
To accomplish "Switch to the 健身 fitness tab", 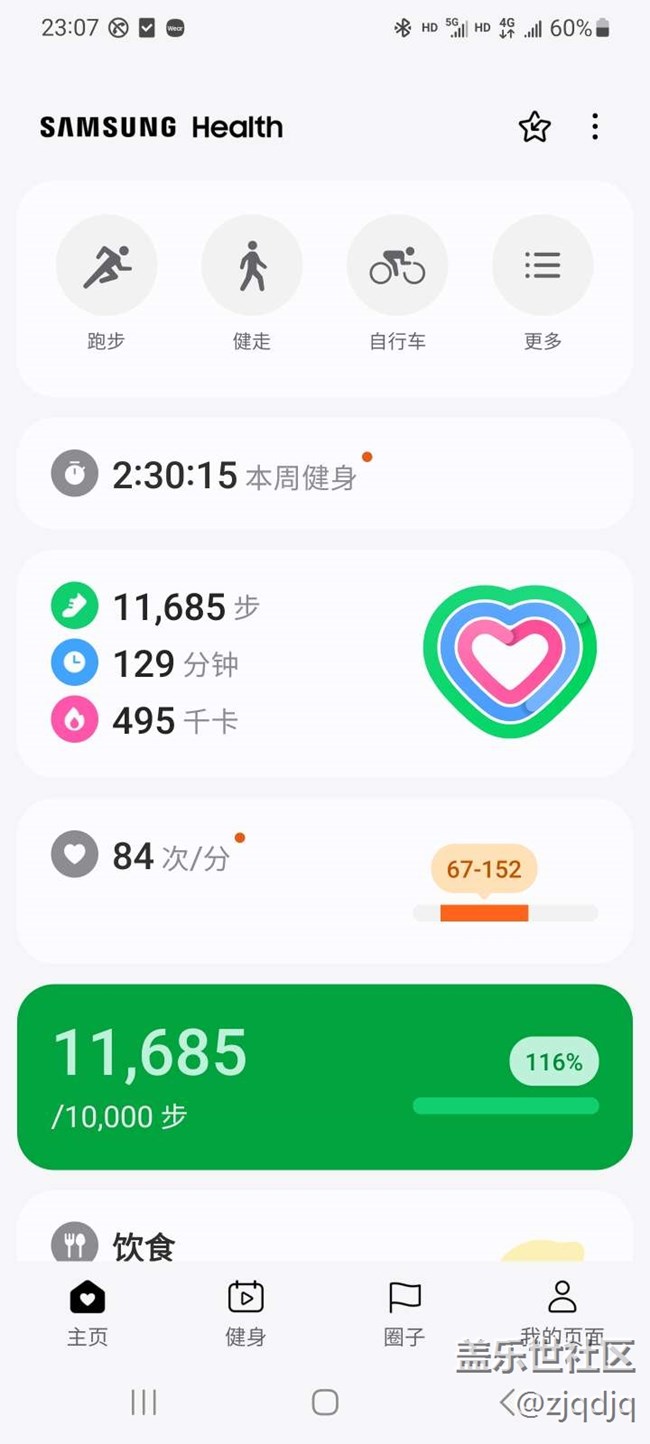I will point(245,1313).
